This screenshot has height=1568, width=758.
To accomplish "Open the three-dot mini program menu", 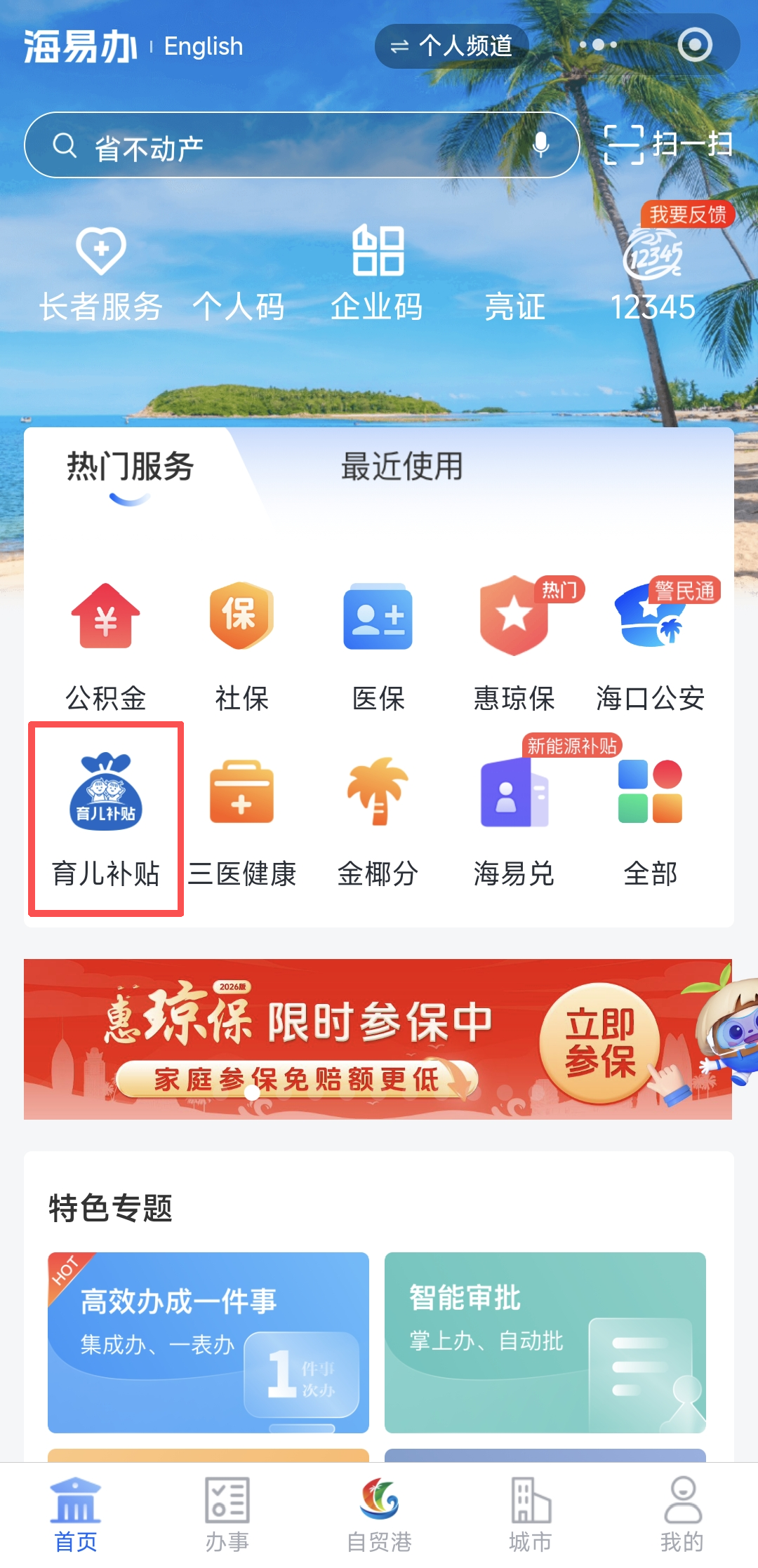I will coord(598,45).
